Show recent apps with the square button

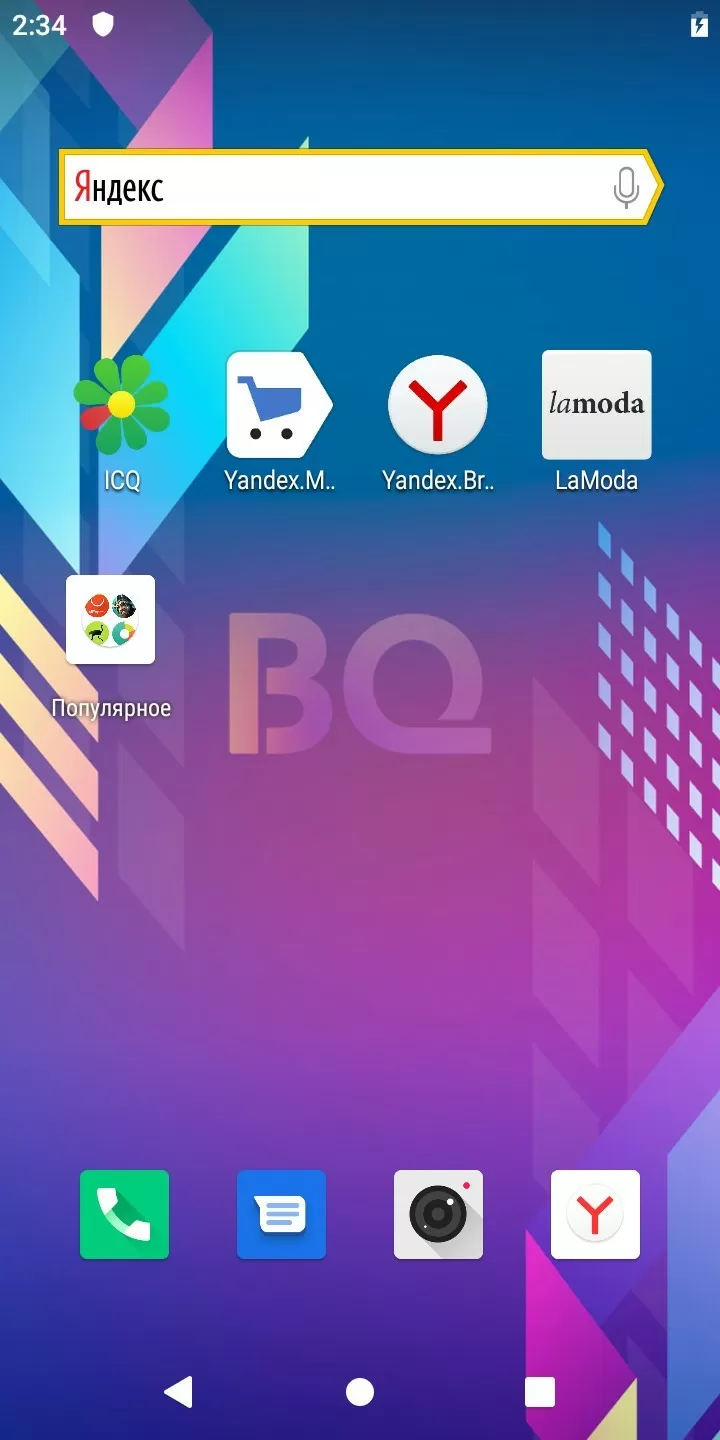[x=540, y=1391]
